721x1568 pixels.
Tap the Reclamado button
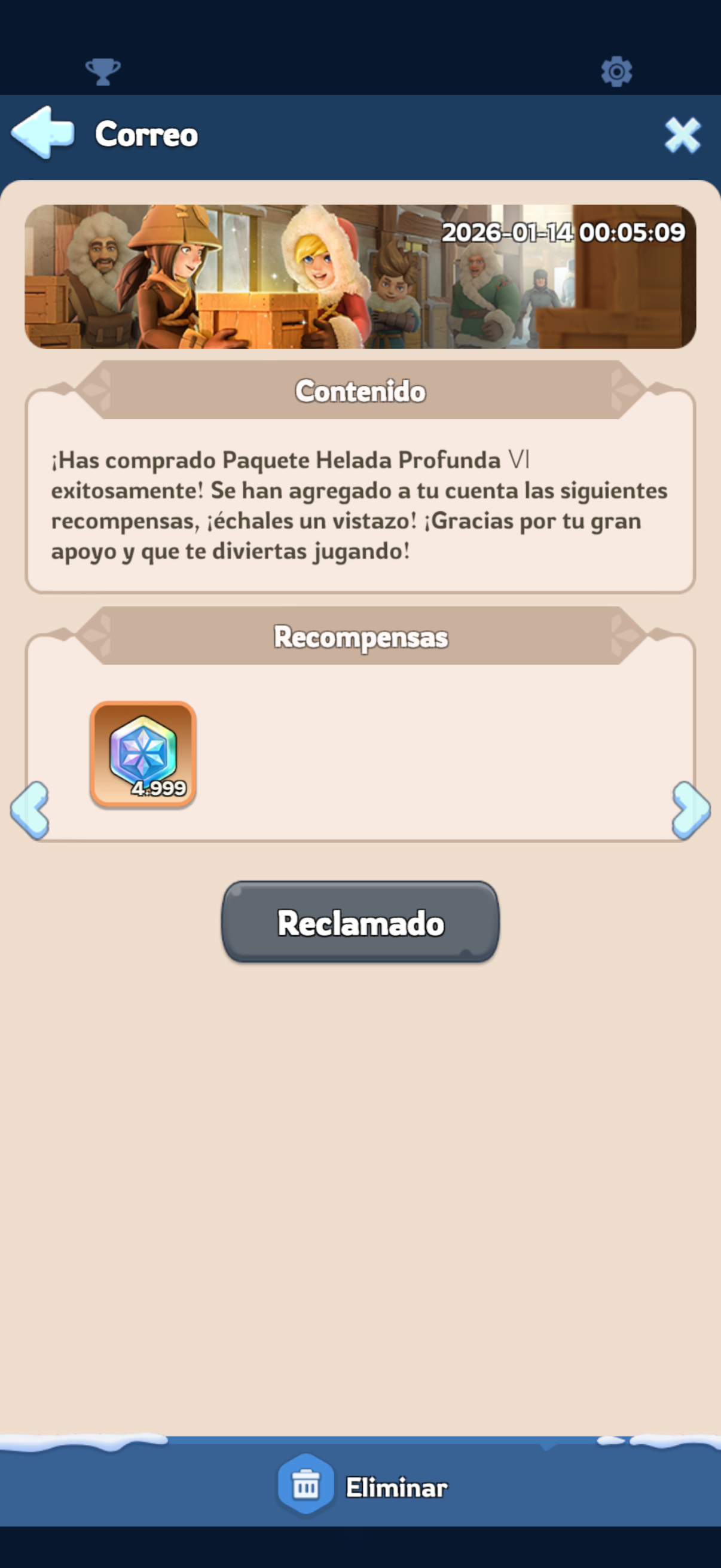(x=360, y=922)
